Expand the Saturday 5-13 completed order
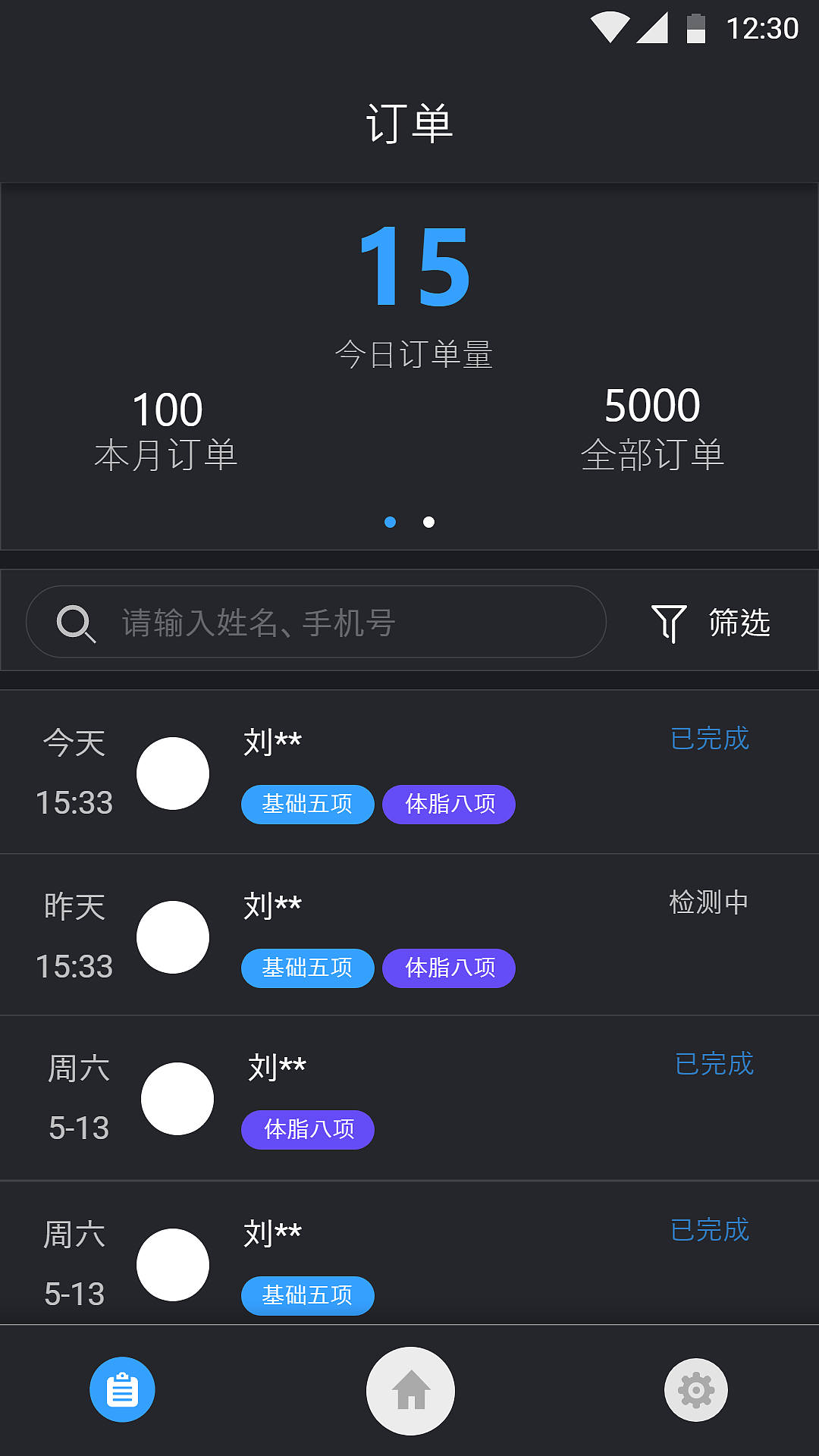 tap(409, 1098)
